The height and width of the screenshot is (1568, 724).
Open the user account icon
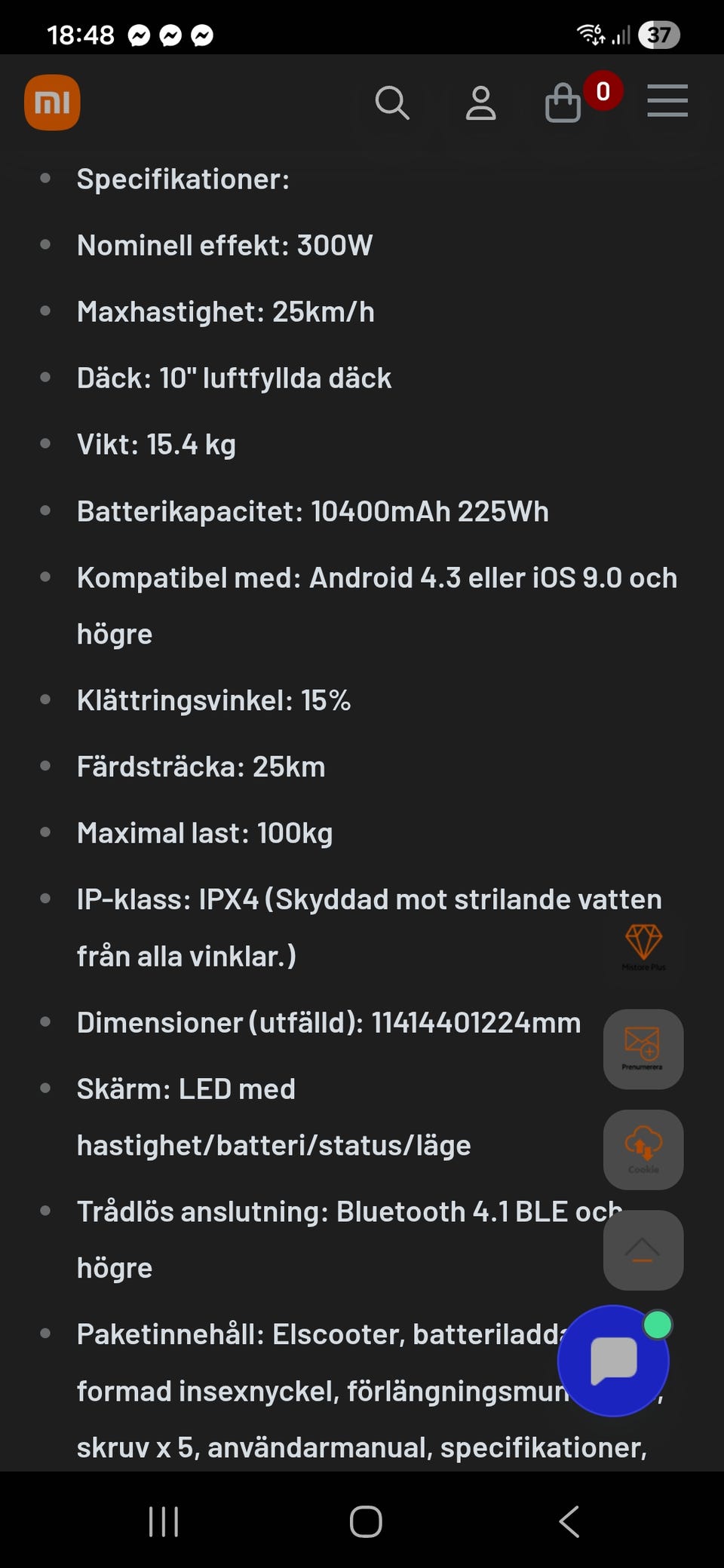(x=480, y=103)
